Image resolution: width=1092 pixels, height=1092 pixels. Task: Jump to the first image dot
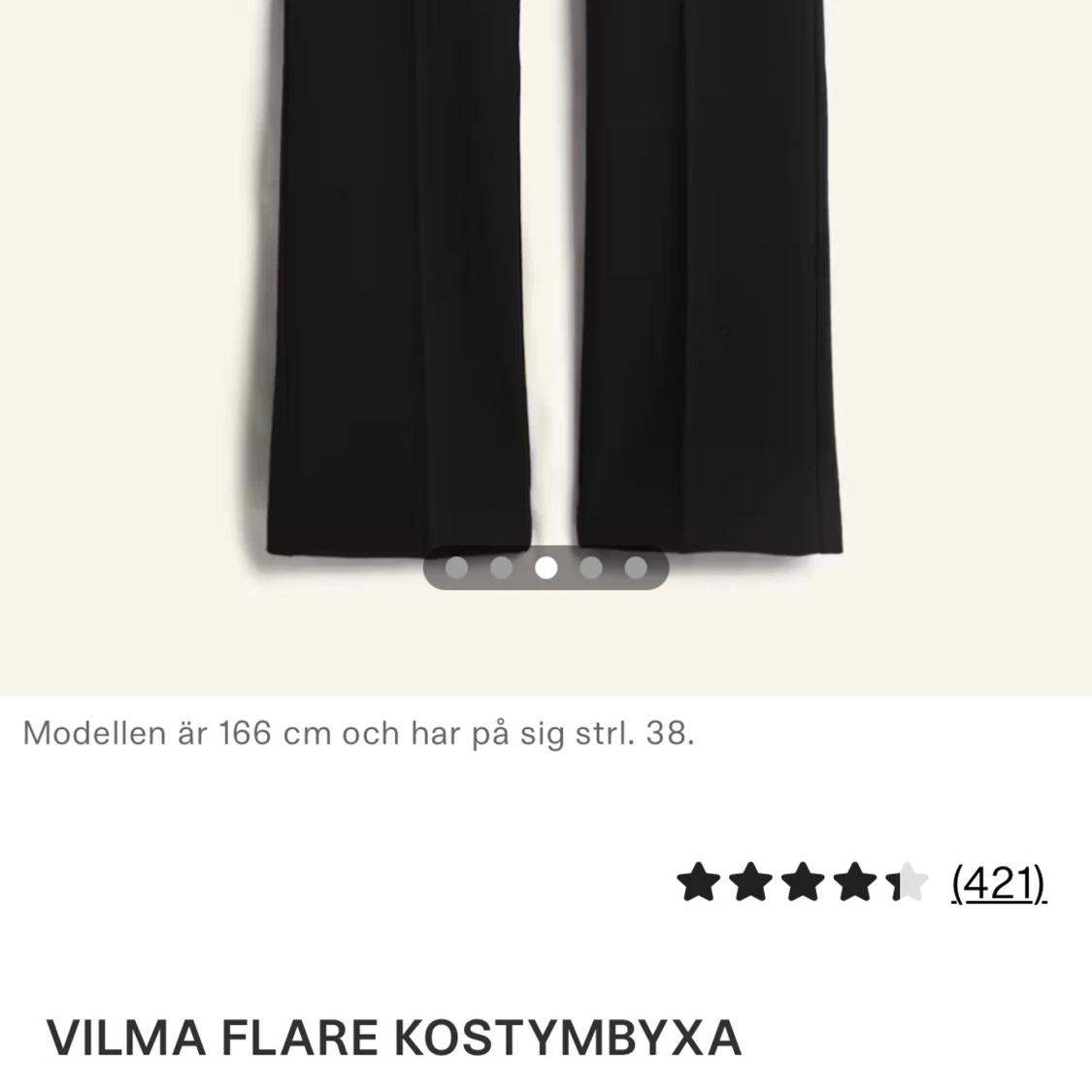[x=457, y=568]
